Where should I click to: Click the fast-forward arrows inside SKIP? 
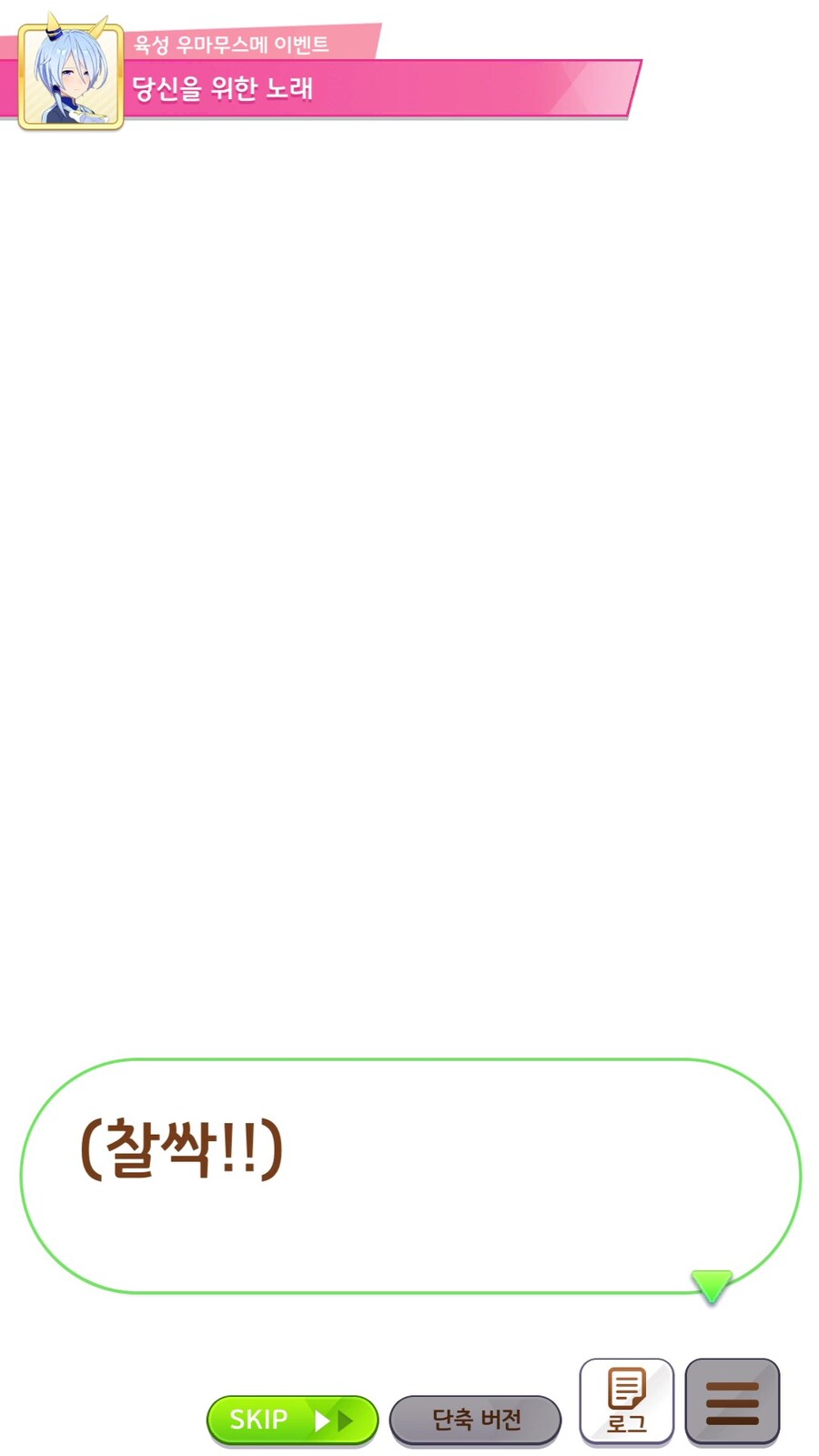(334, 1419)
